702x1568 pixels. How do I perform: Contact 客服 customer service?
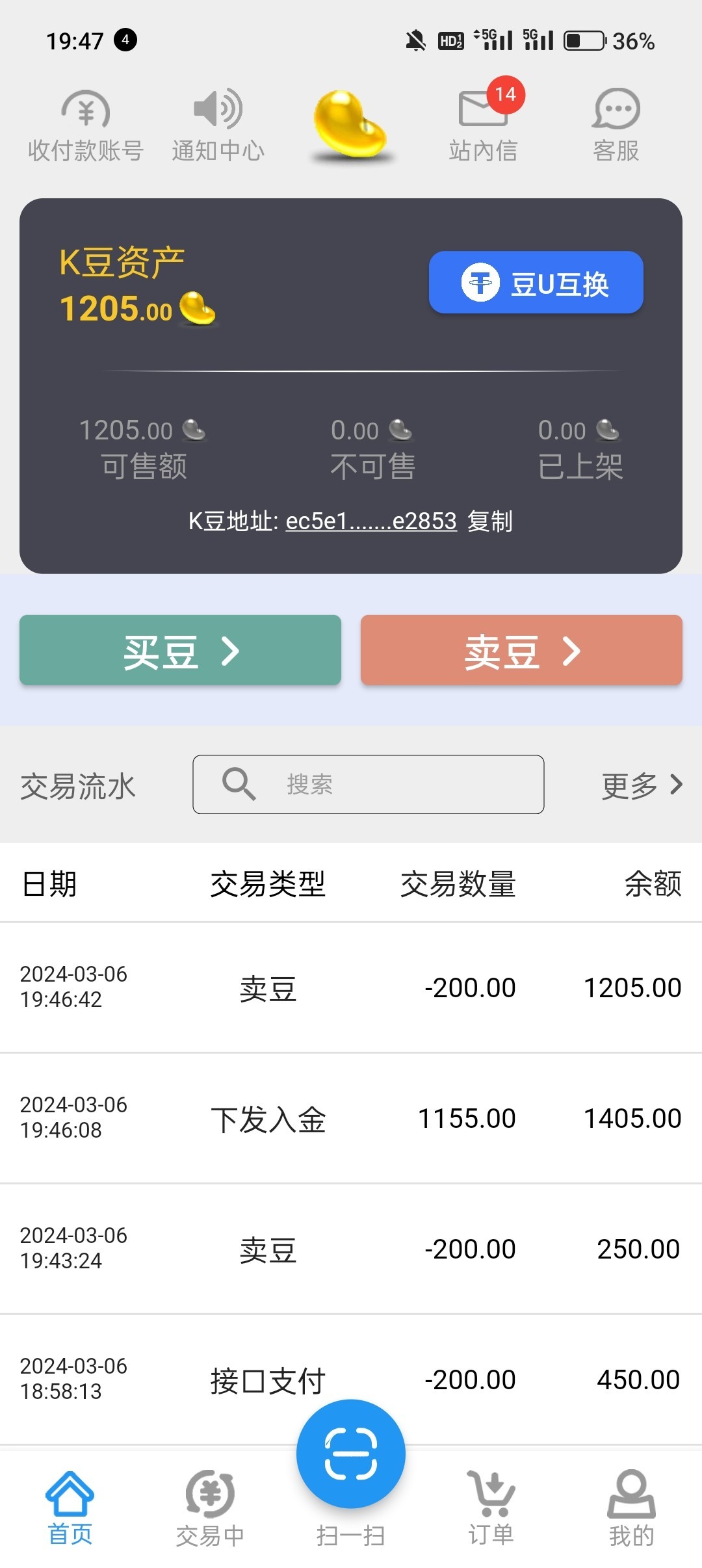point(616,126)
